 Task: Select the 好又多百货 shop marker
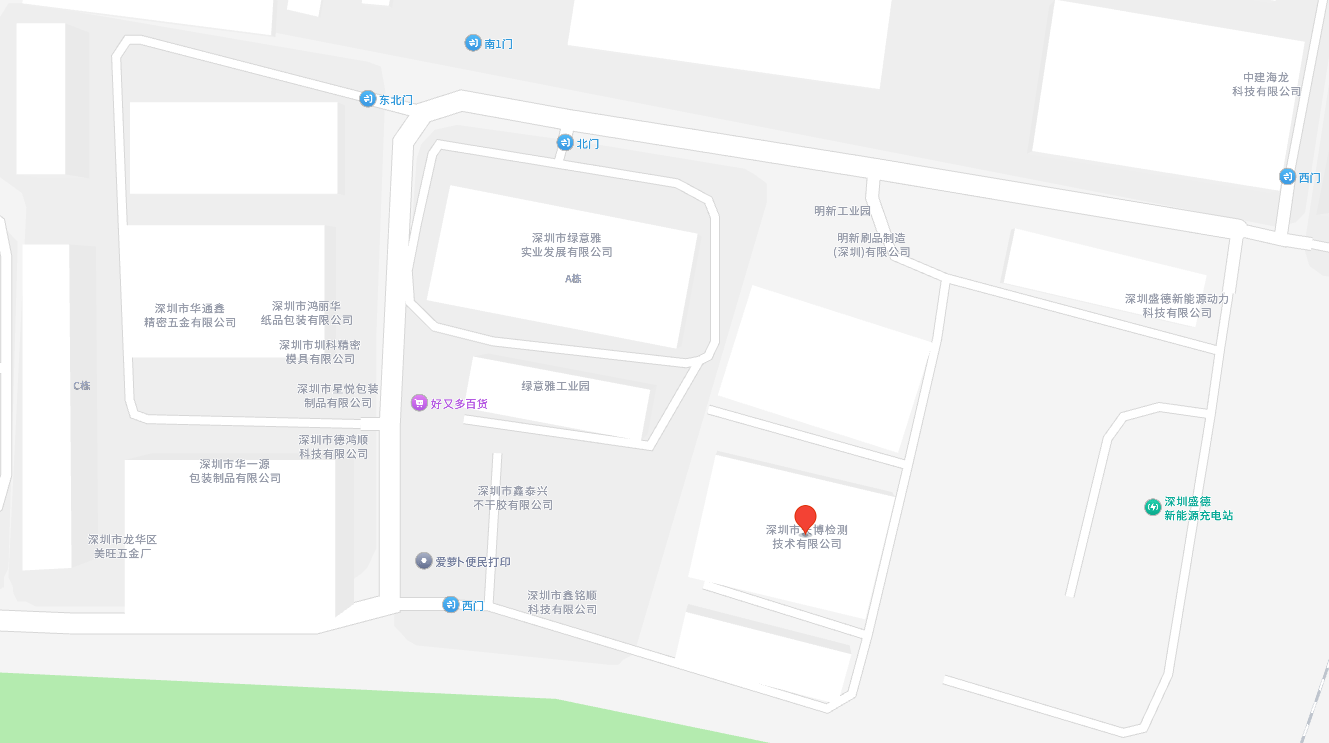(420, 403)
